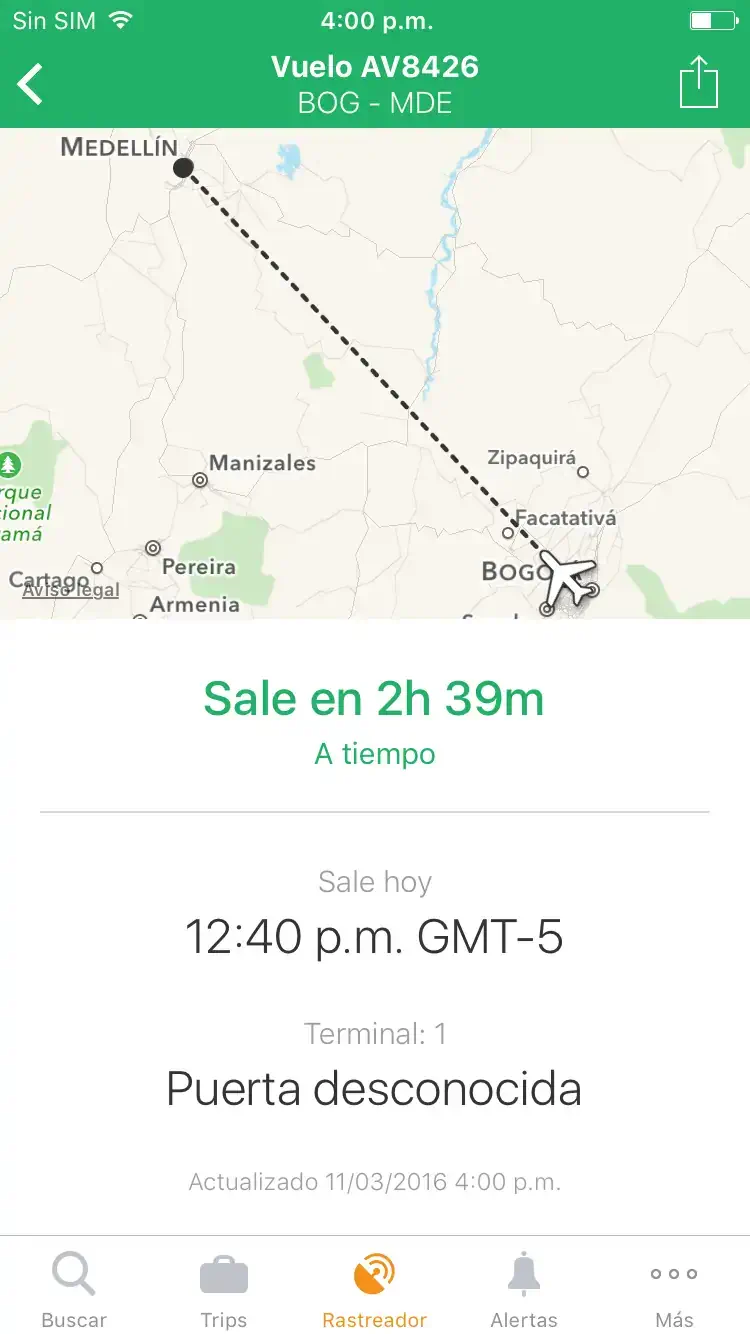Select the Rastreador tab
The image size is (750, 1334).
(375, 1290)
